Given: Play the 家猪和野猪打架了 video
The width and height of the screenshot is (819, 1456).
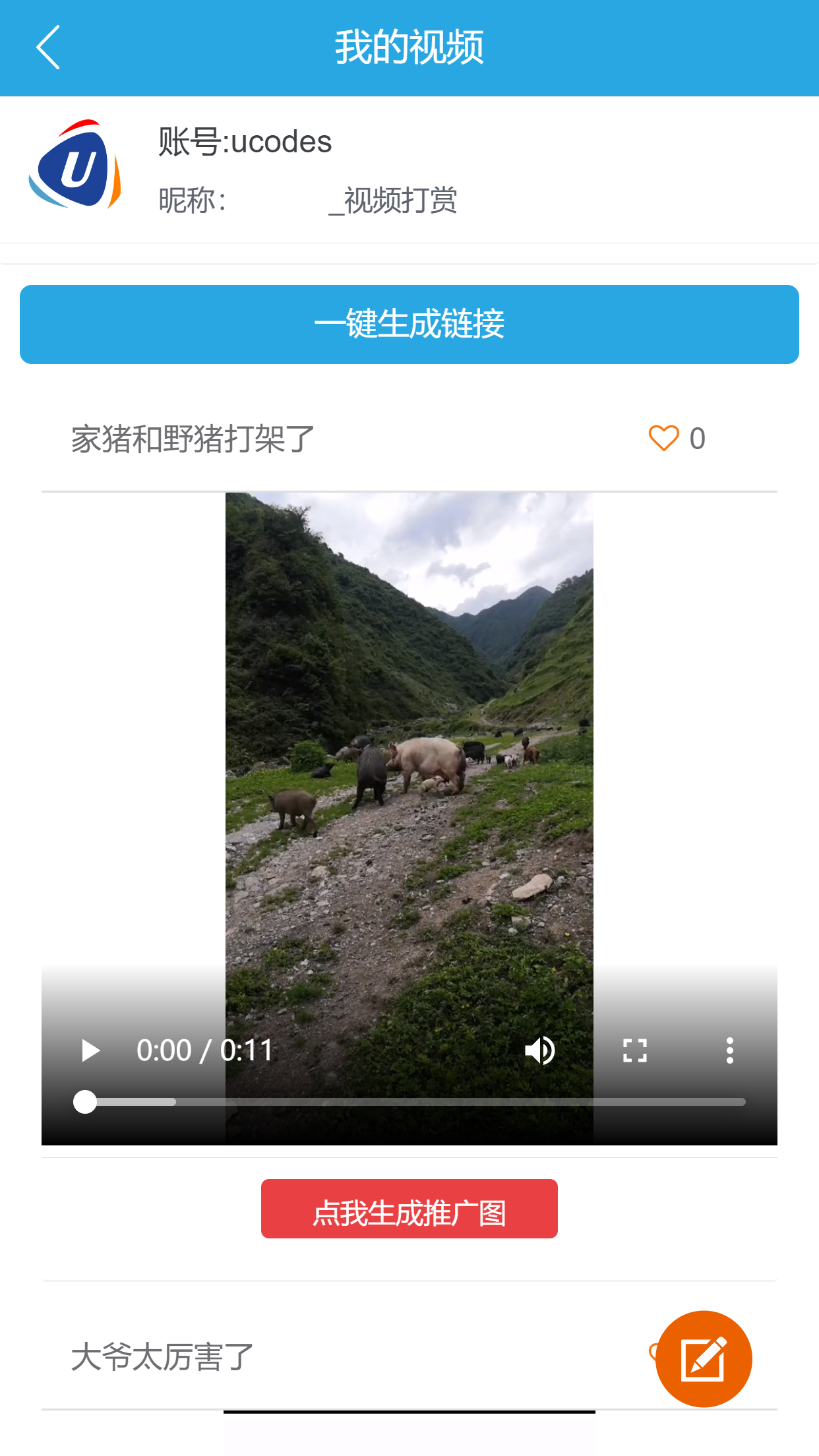Looking at the screenshot, I should click(90, 1050).
